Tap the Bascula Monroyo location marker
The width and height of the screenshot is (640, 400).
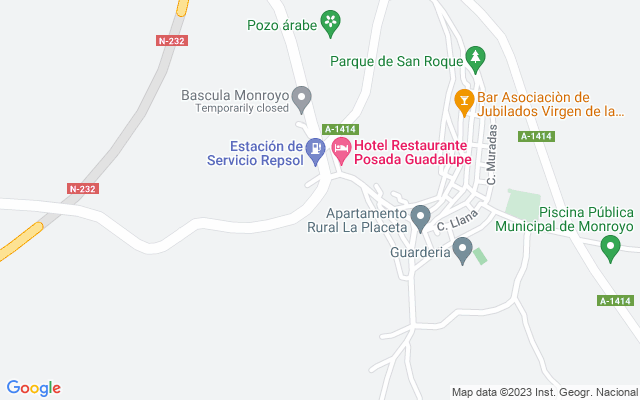pyautogui.click(x=303, y=99)
